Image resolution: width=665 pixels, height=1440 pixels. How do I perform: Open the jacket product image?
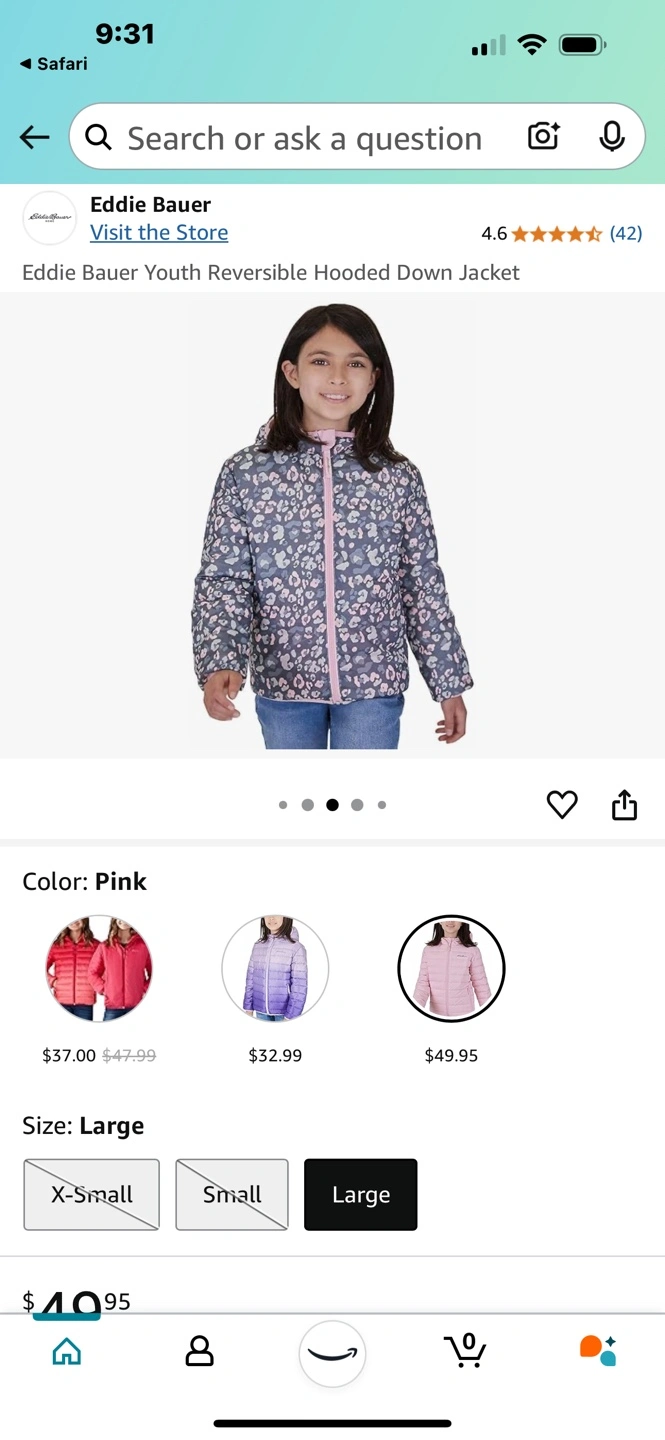point(332,525)
